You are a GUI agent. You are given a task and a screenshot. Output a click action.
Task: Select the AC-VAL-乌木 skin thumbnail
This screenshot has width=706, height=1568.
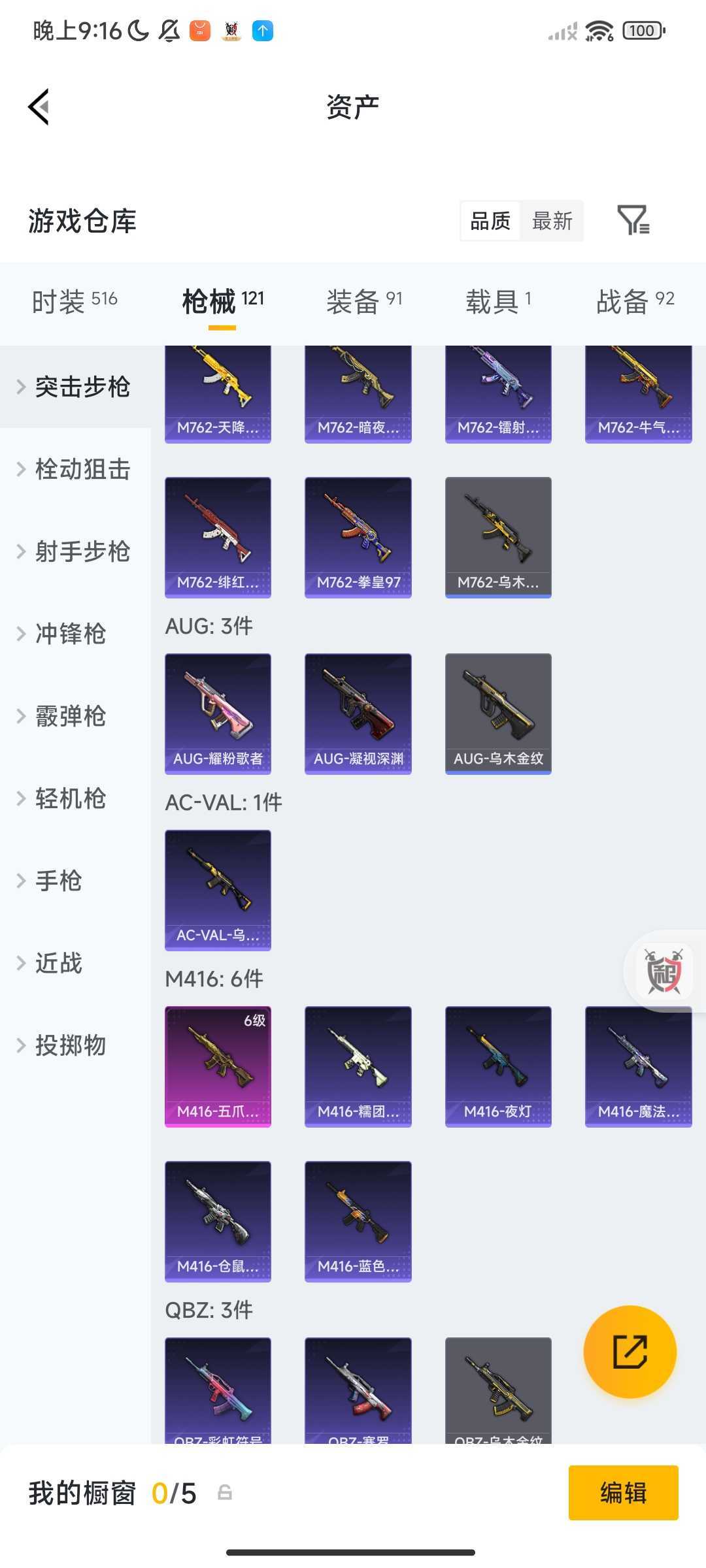pos(218,889)
